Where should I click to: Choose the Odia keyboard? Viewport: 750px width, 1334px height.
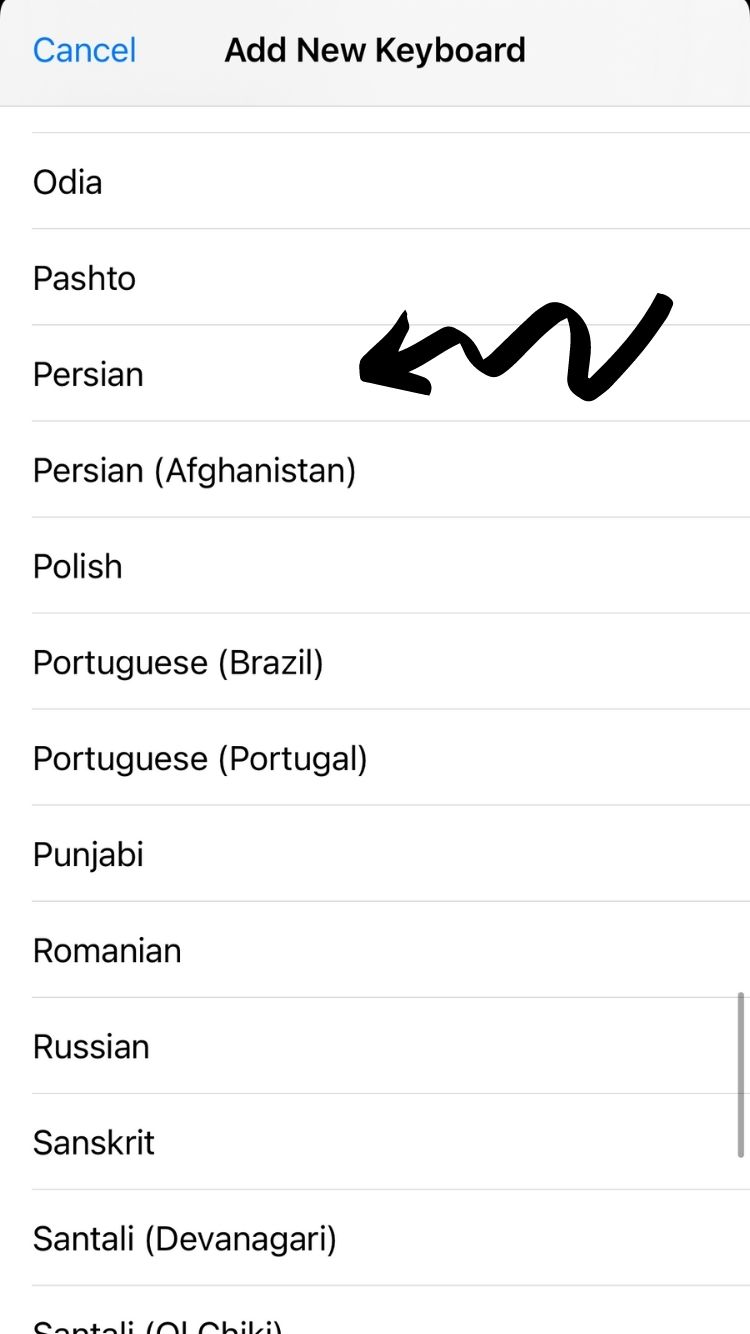tap(67, 182)
